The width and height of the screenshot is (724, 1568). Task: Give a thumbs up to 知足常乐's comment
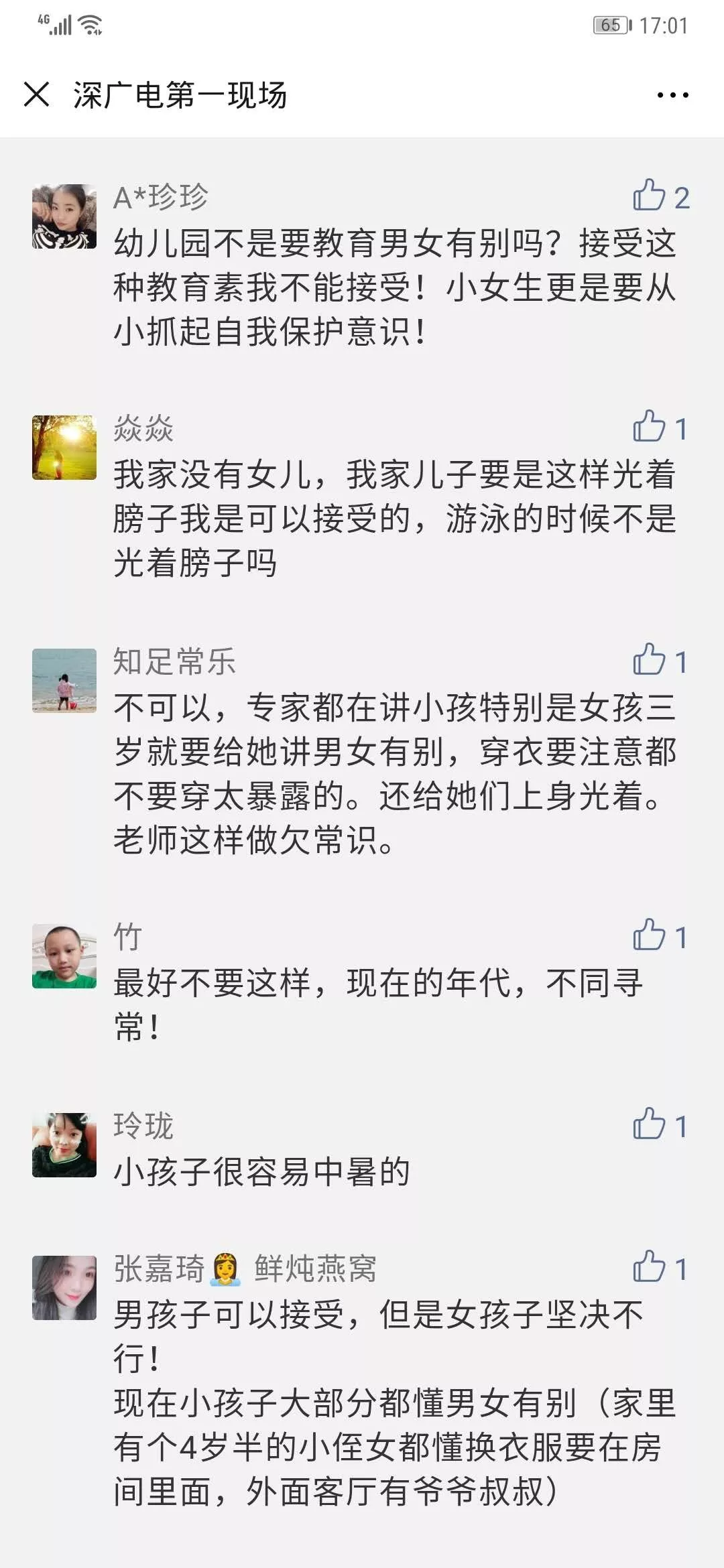[x=649, y=660]
